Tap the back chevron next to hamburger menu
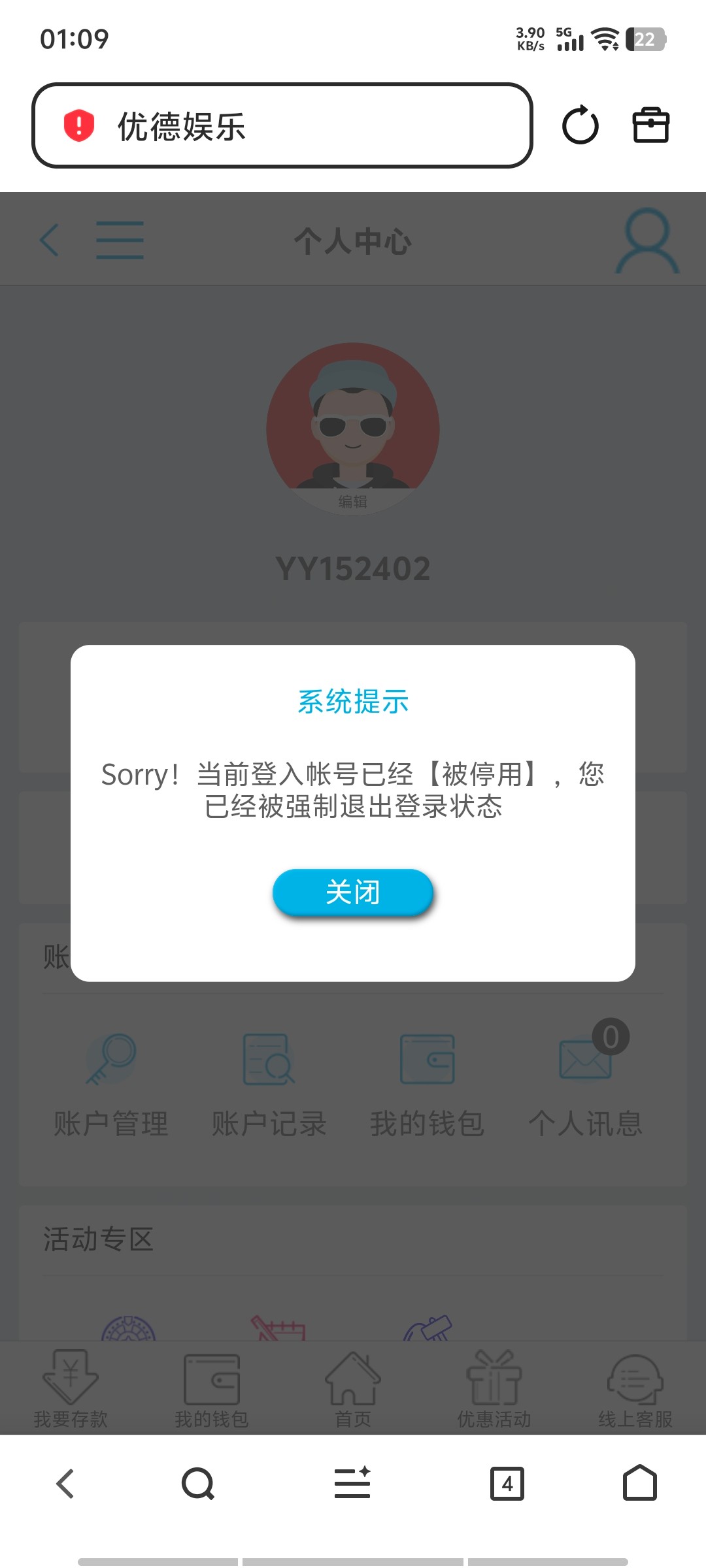The width and height of the screenshot is (706, 1568). (x=48, y=240)
